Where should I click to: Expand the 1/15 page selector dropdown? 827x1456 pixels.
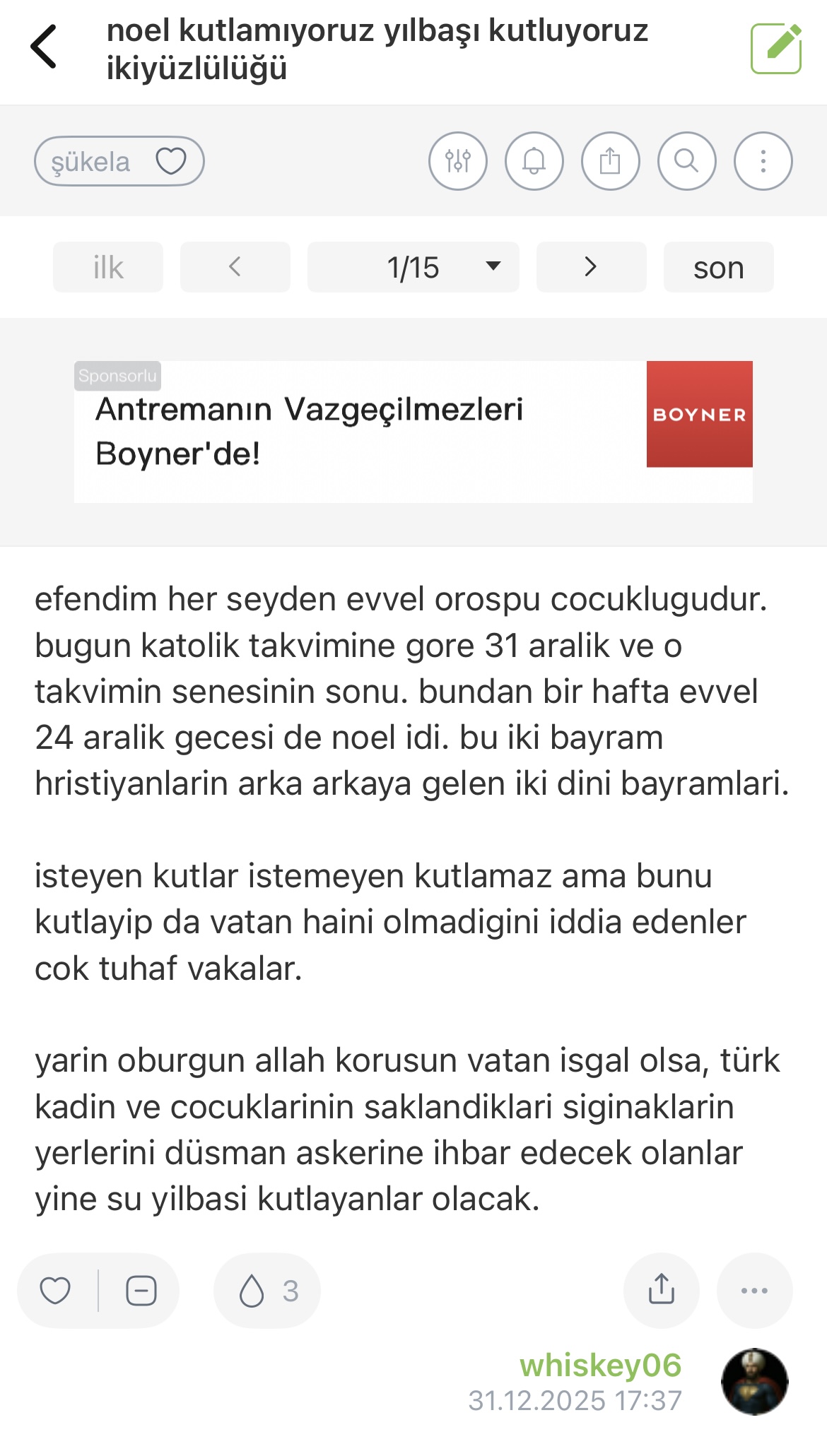413,267
